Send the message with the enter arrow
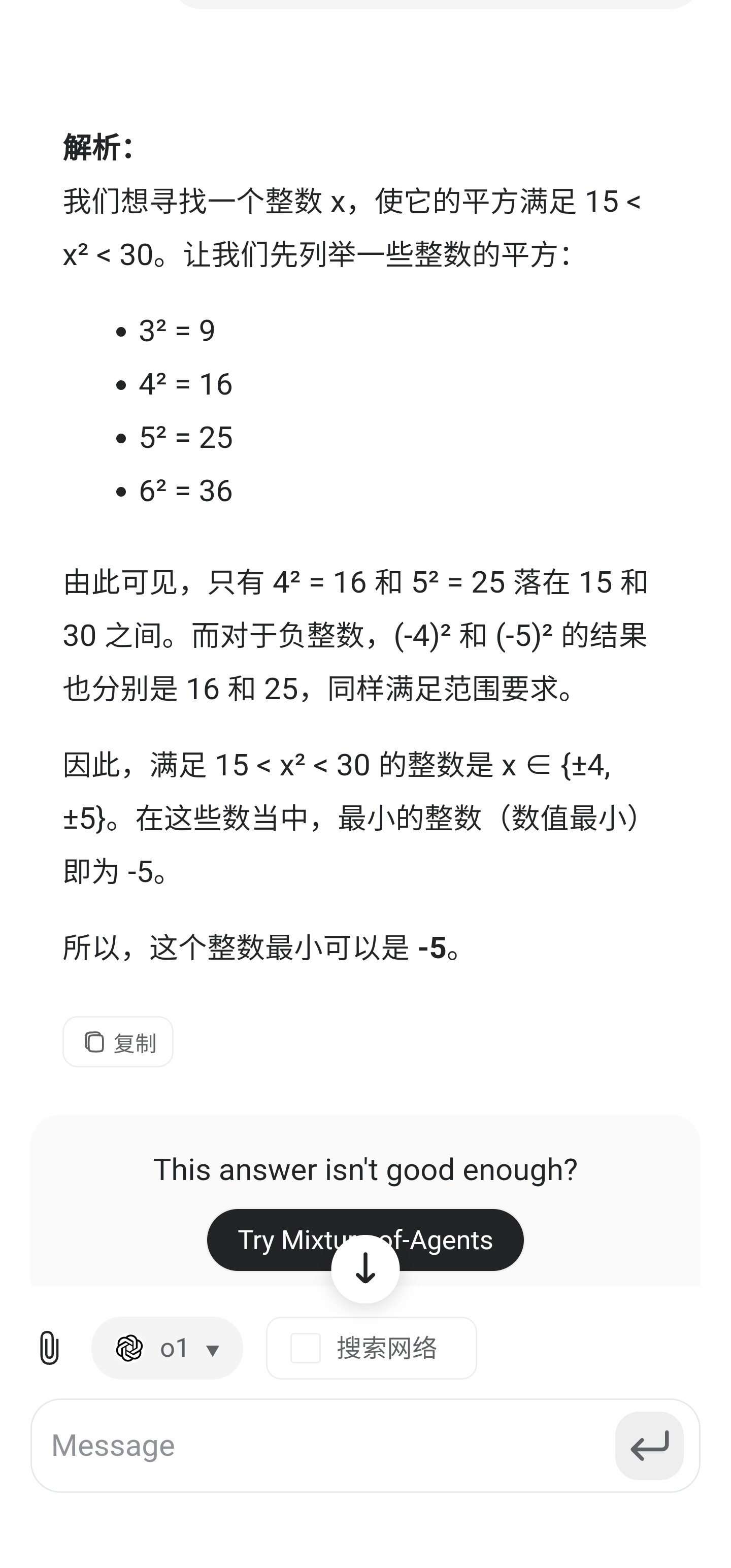Image resolution: width=731 pixels, height=1568 pixels. pos(649,1446)
